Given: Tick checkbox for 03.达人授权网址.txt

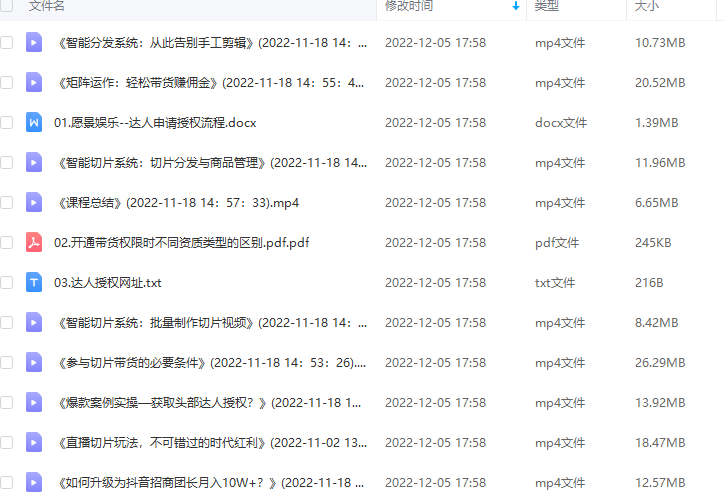Looking at the screenshot, I should point(7,283).
